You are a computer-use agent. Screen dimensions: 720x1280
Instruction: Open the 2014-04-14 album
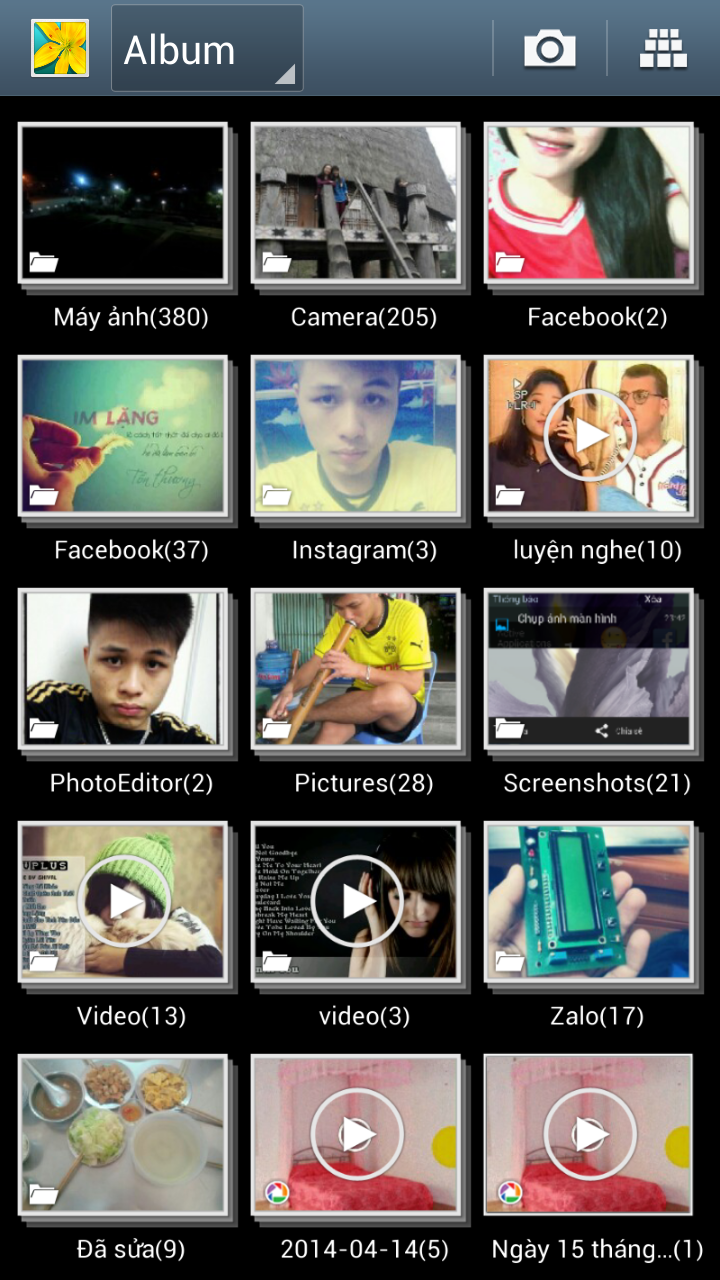point(355,1135)
